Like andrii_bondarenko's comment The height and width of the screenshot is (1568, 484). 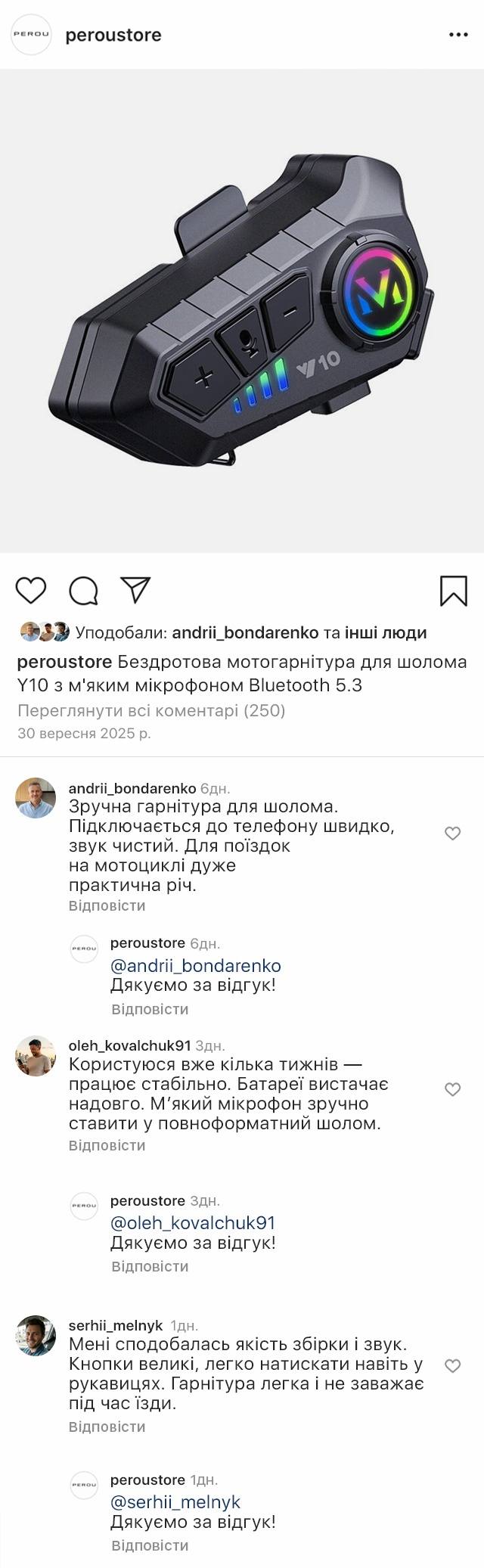[x=452, y=834]
